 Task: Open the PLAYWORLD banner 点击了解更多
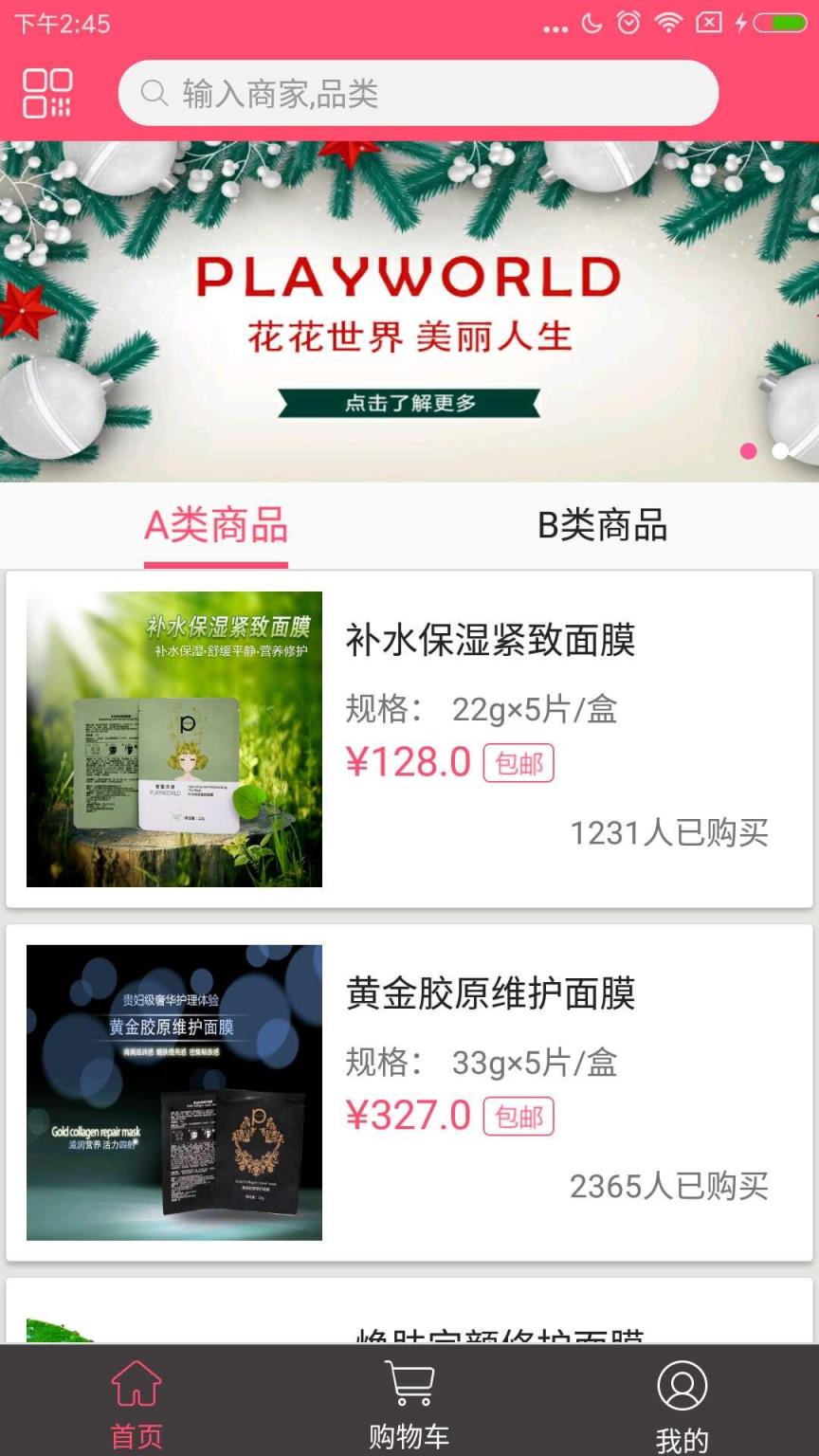409,403
